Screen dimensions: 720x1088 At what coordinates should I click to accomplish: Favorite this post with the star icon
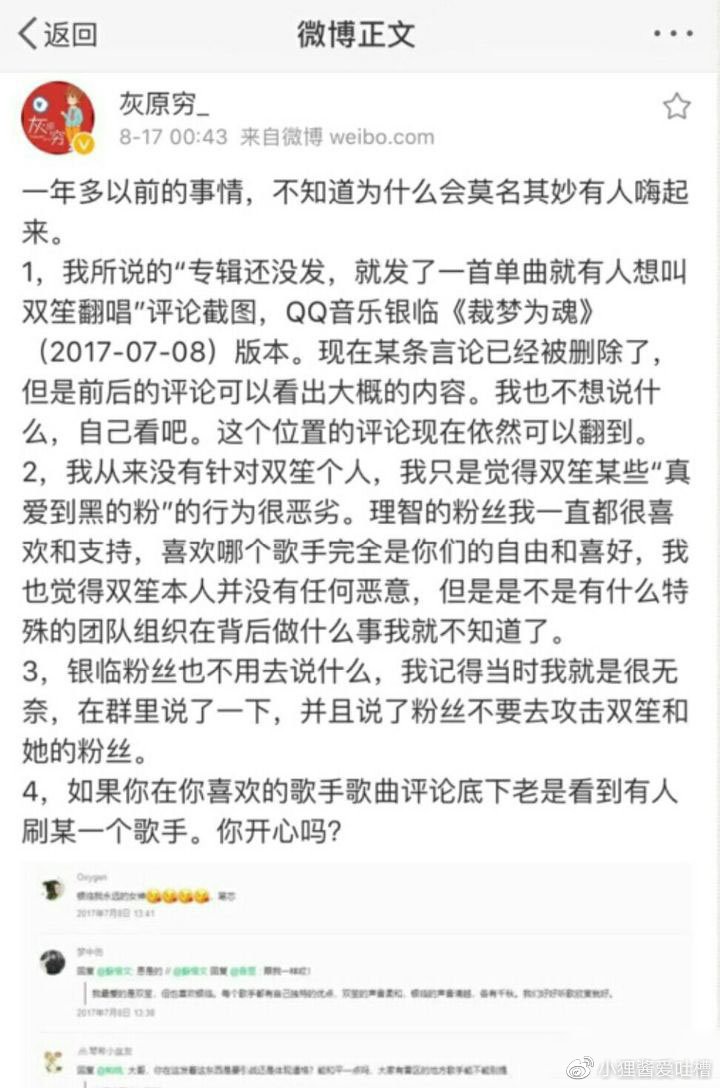676,106
